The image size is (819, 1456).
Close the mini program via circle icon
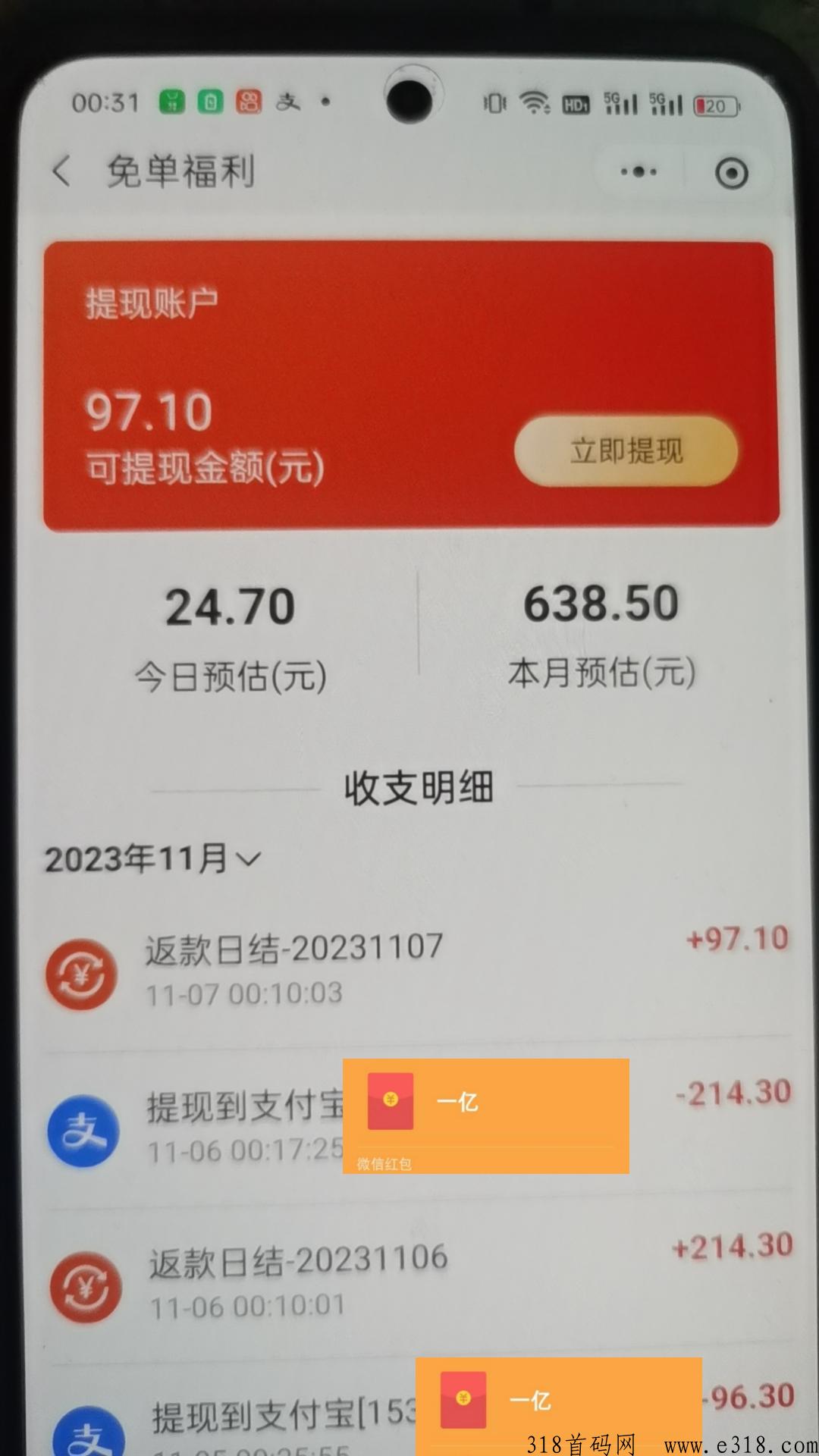coord(731,173)
